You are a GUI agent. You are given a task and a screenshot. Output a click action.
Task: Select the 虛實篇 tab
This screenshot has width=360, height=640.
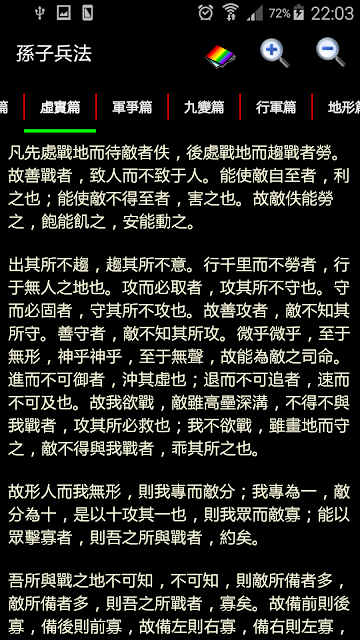[60, 107]
